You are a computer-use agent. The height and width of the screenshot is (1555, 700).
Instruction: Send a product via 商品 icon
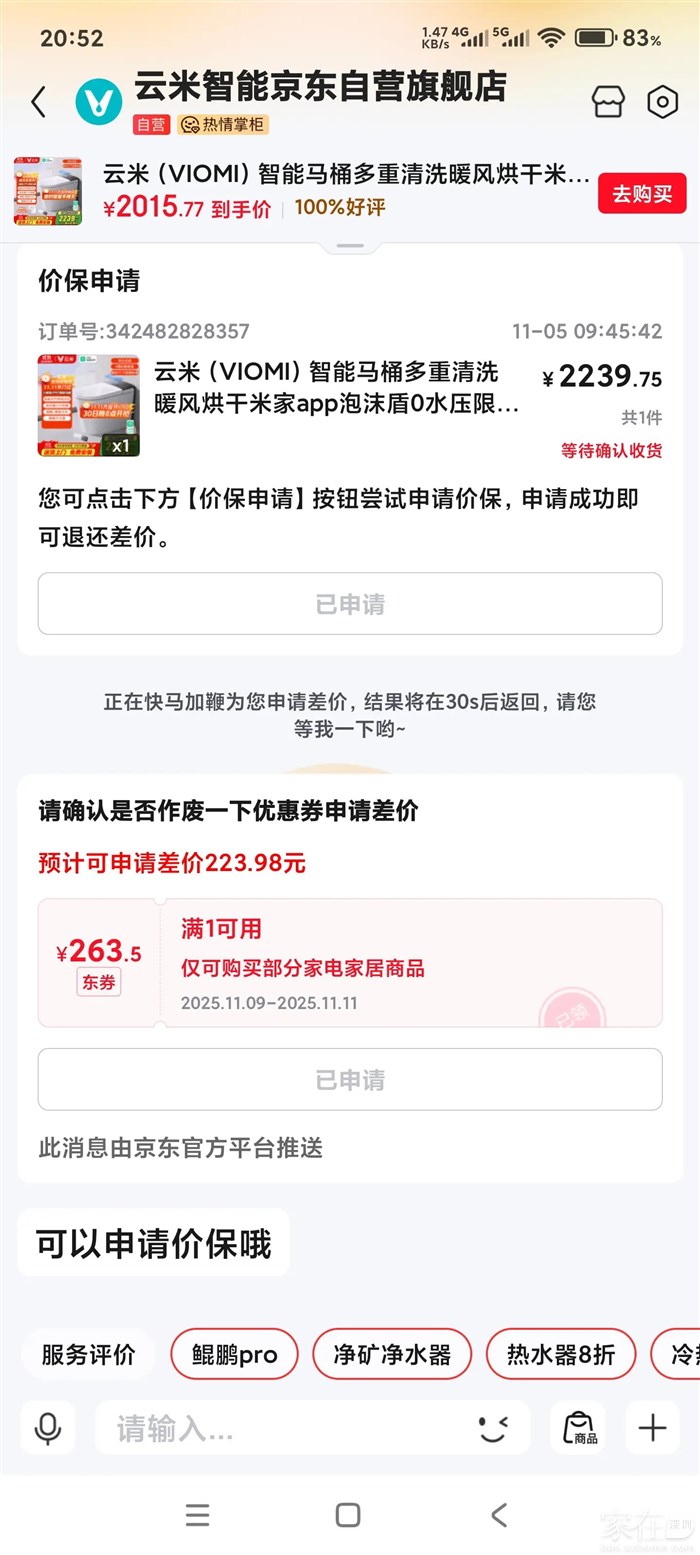[578, 1428]
